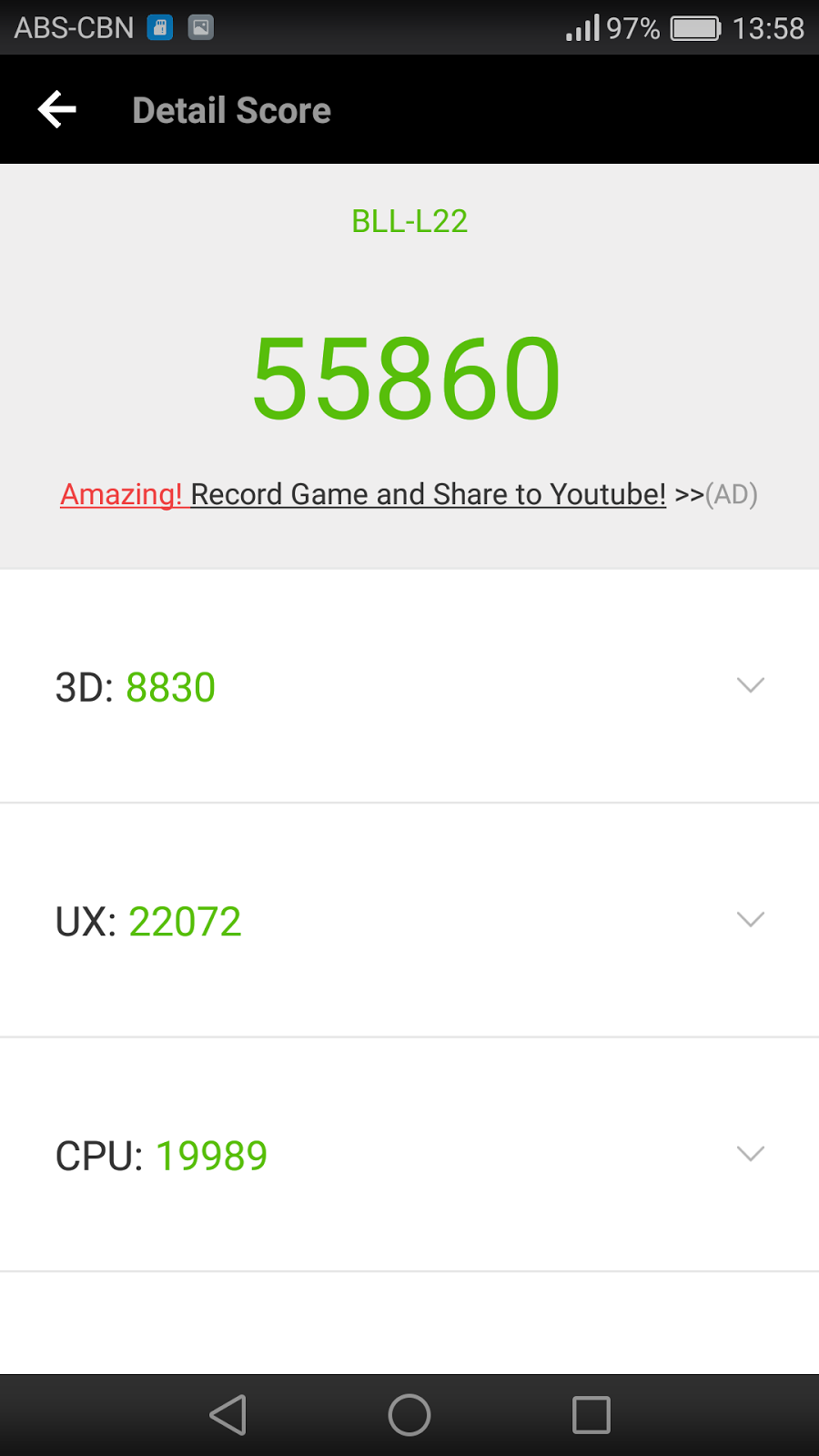Expand the 3D score details

(750, 686)
